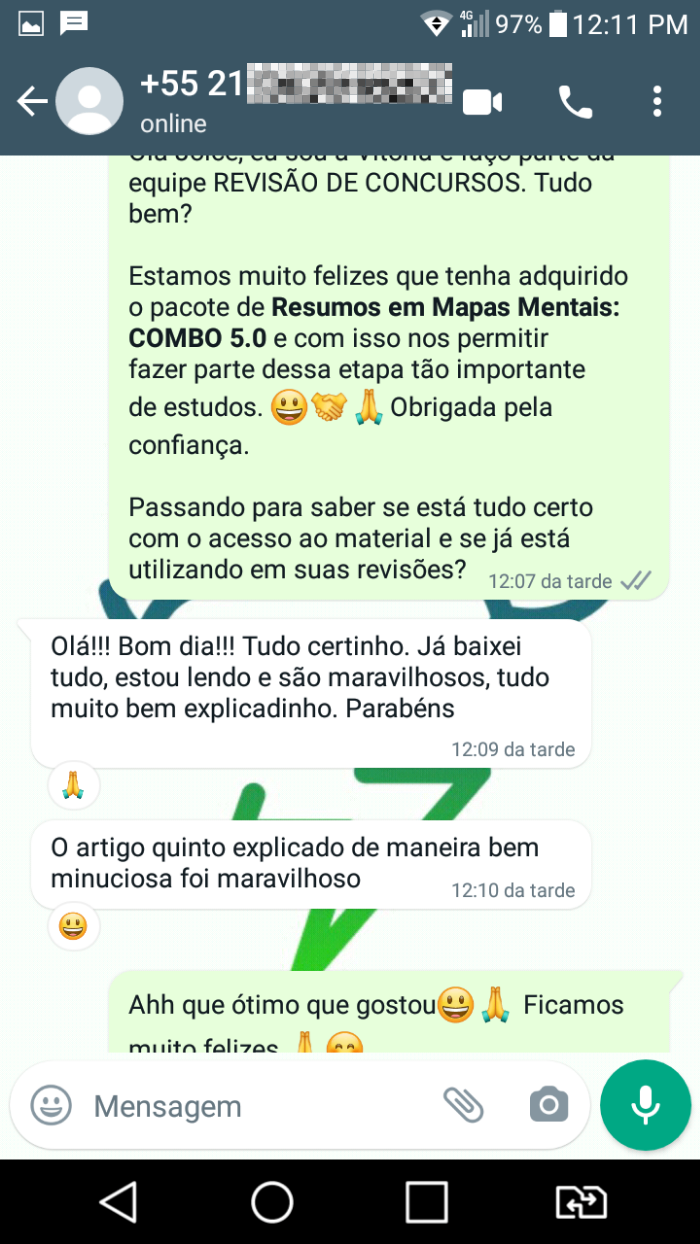700x1244 pixels.
Task: Start a voice call
Action: tap(575, 101)
